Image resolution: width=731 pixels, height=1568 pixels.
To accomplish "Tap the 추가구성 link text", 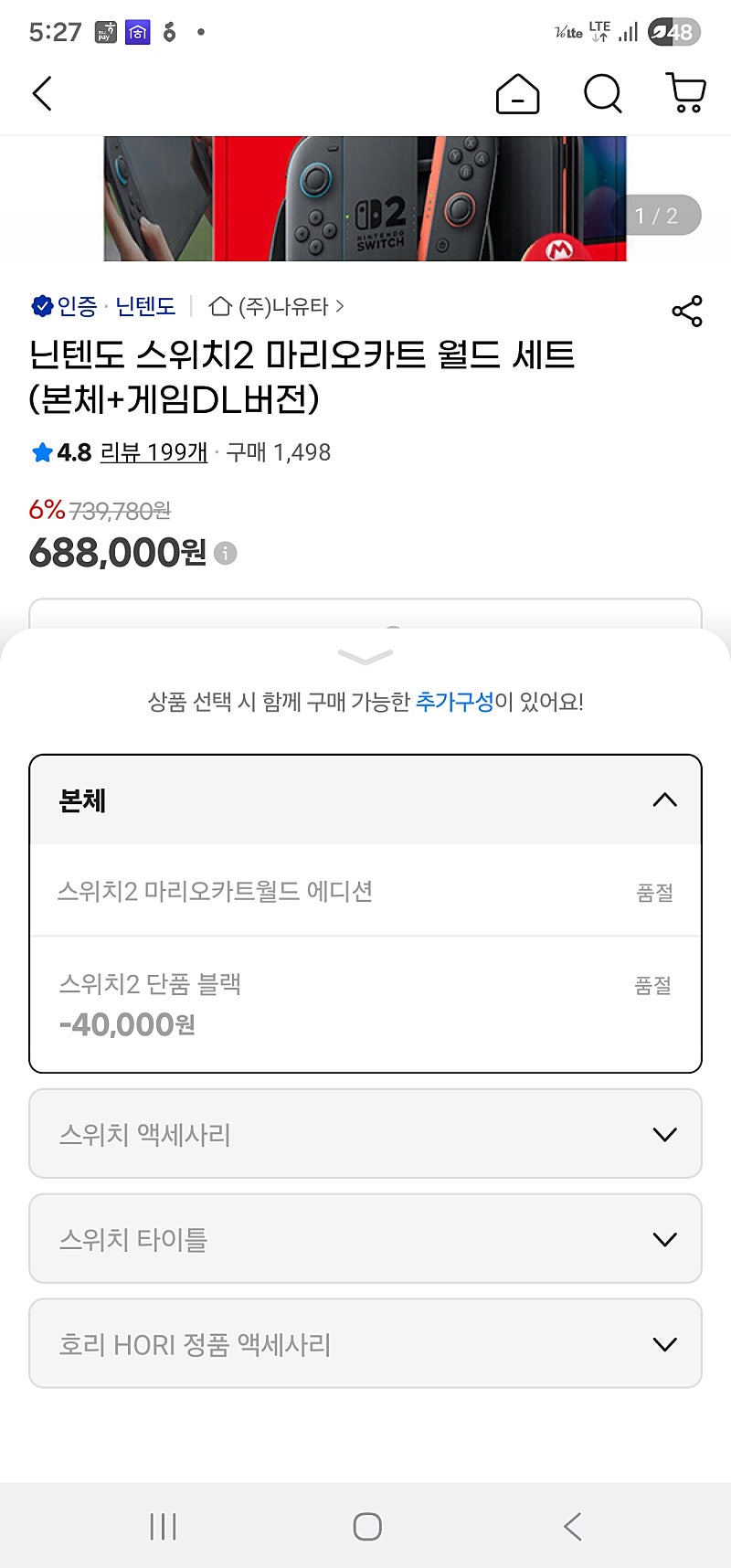I will click(454, 702).
